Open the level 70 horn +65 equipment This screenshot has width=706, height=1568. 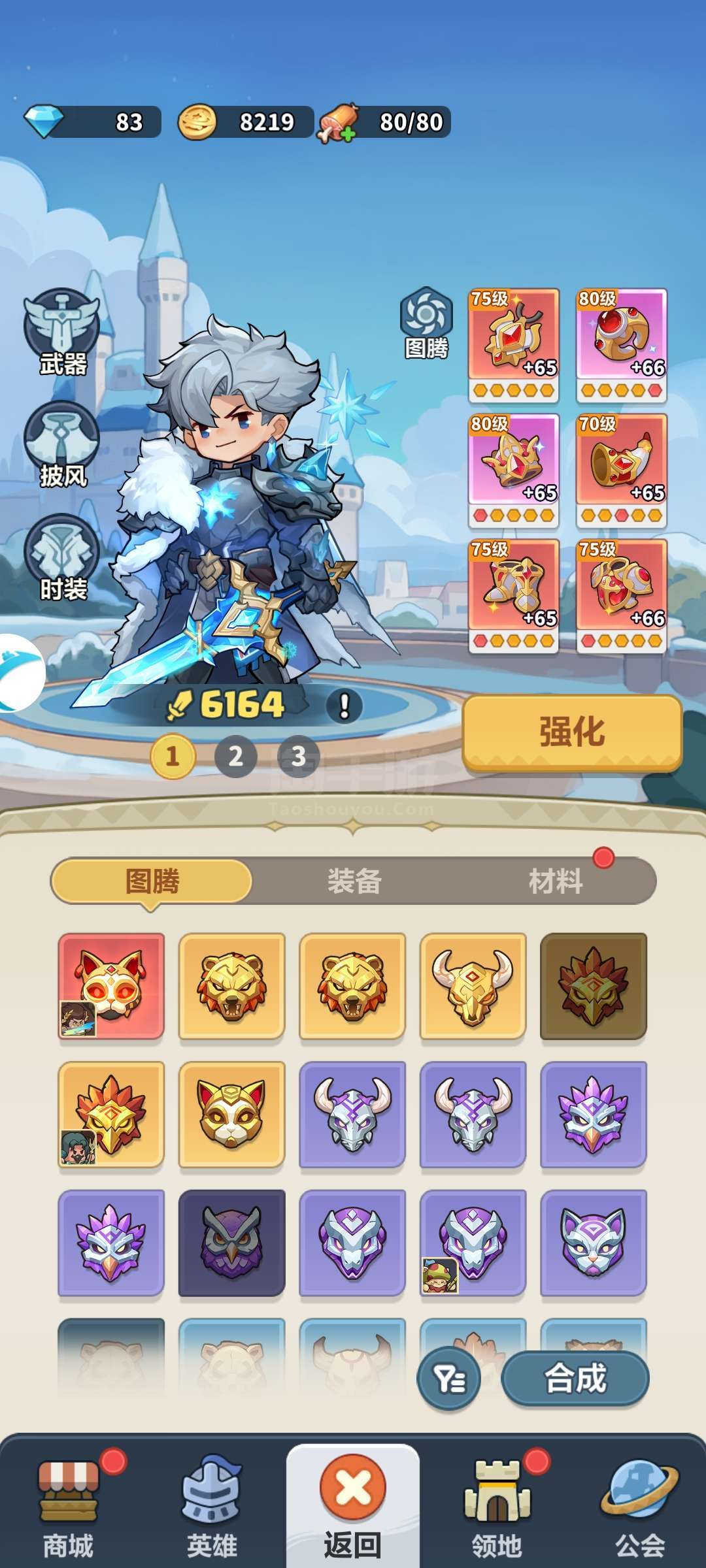621,469
